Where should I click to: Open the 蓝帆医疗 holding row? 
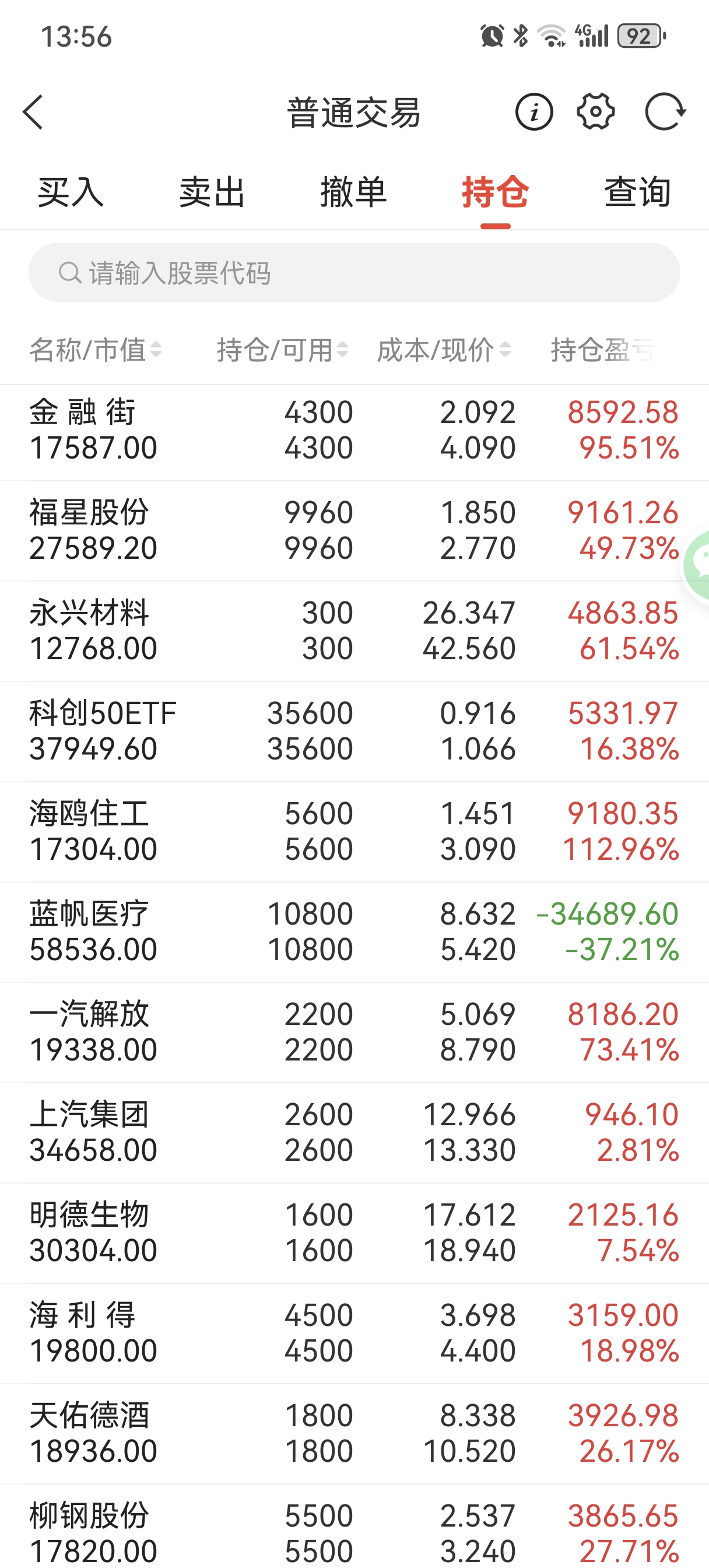353,932
